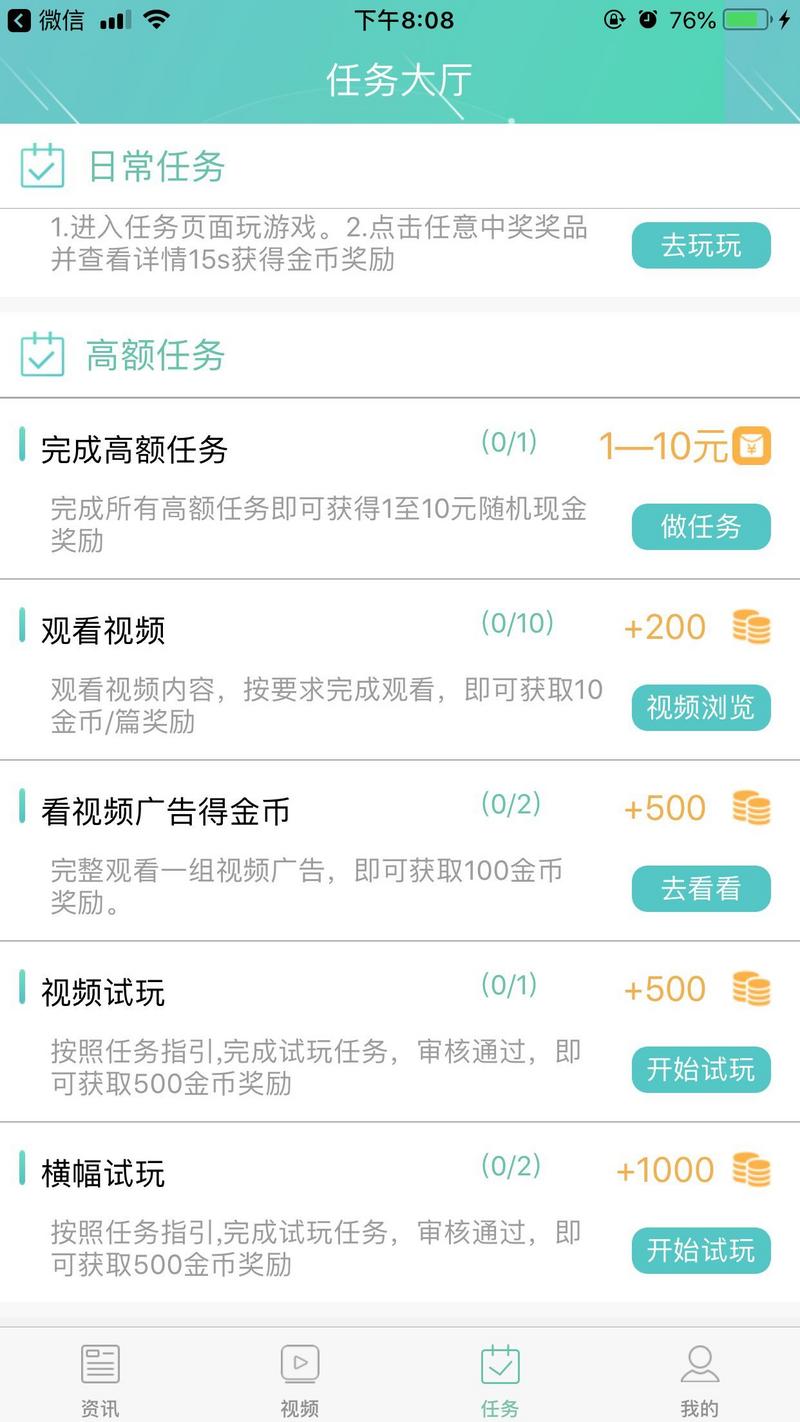Click the coin icon next to 视频试玩 +500
The height and width of the screenshot is (1422, 800).
pos(751,989)
